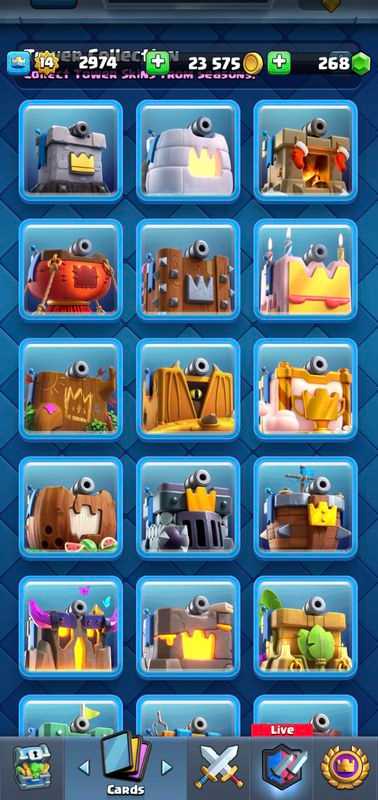Tap the left arrow beside Cards

(85, 767)
